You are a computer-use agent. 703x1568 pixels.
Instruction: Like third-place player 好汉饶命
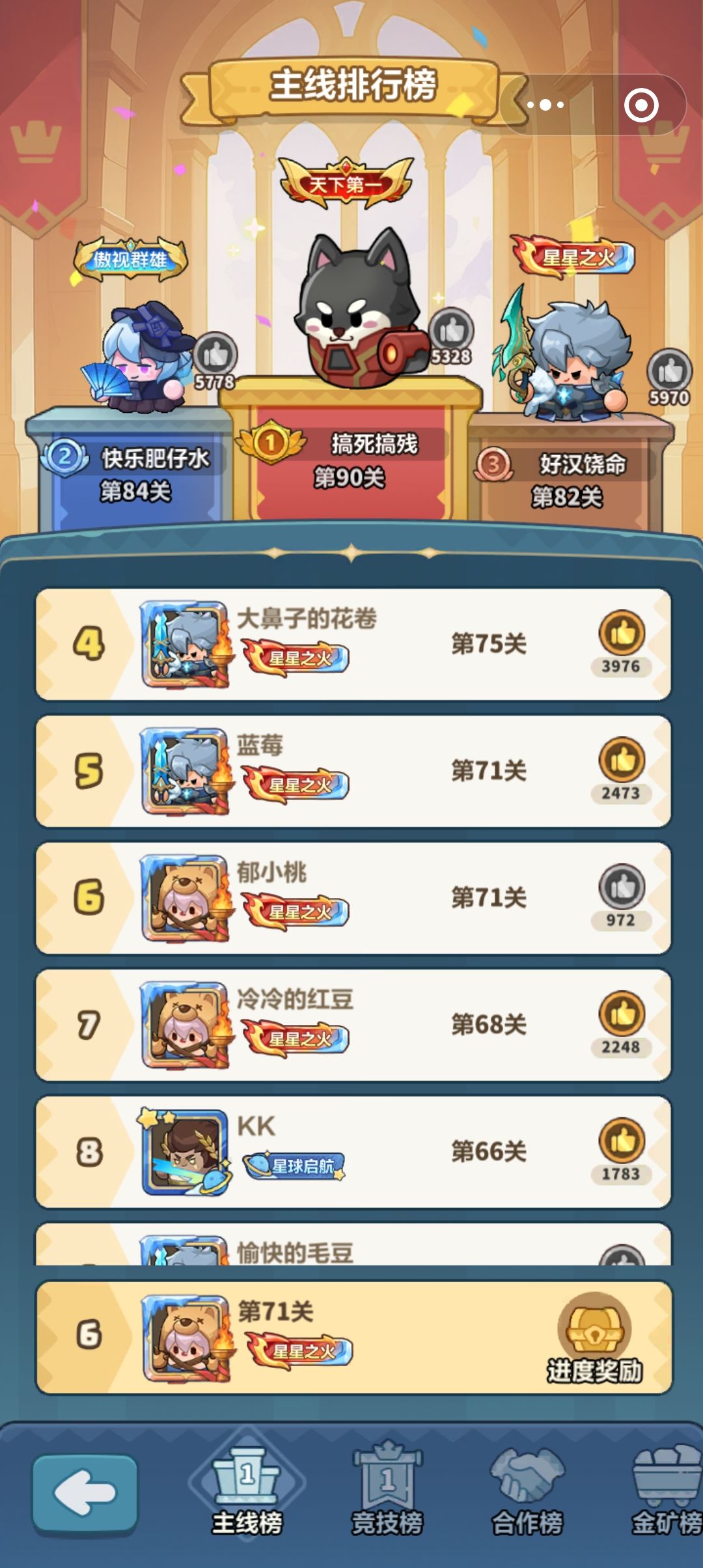click(669, 371)
